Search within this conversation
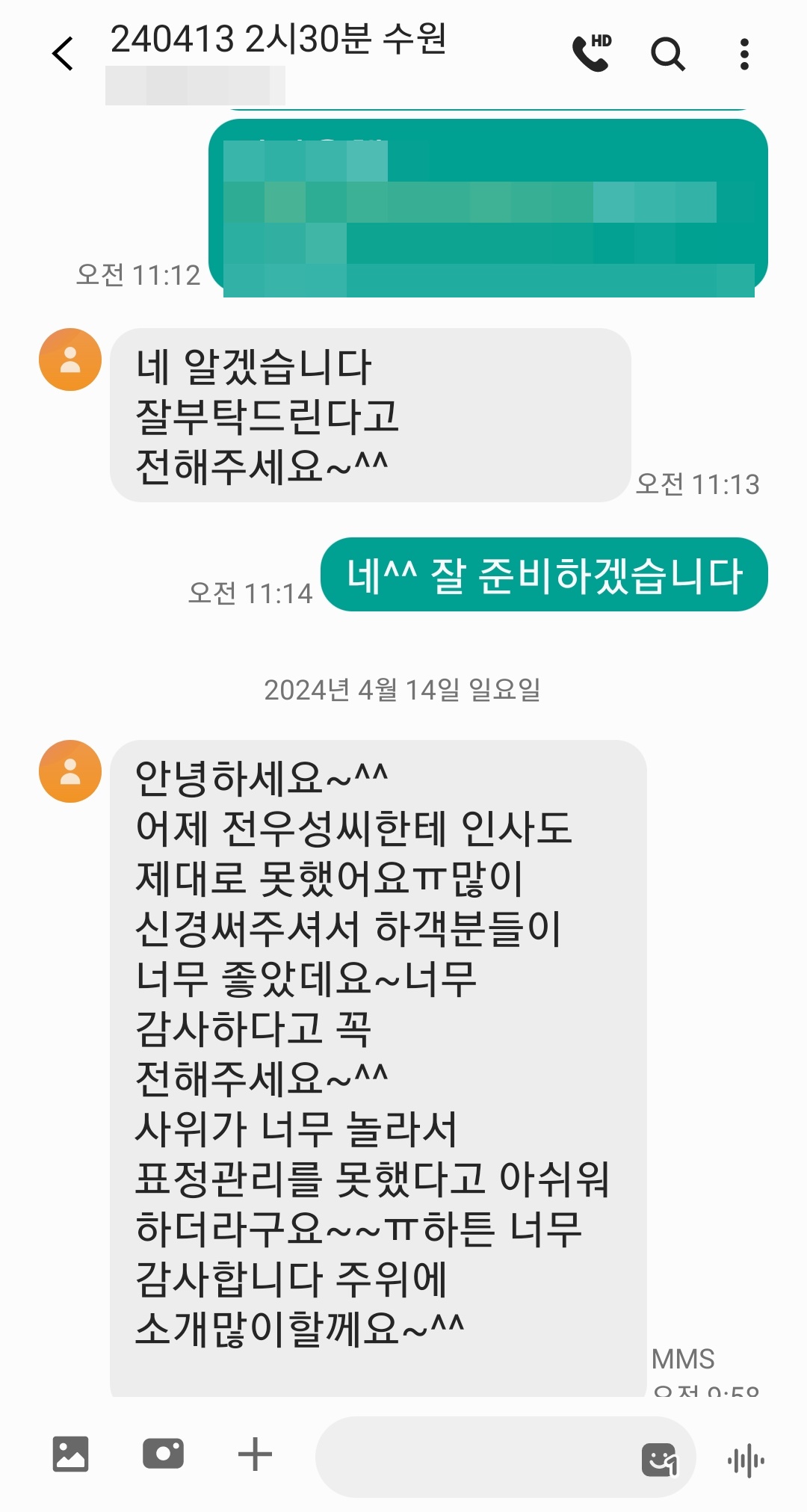 (x=667, y=54)
